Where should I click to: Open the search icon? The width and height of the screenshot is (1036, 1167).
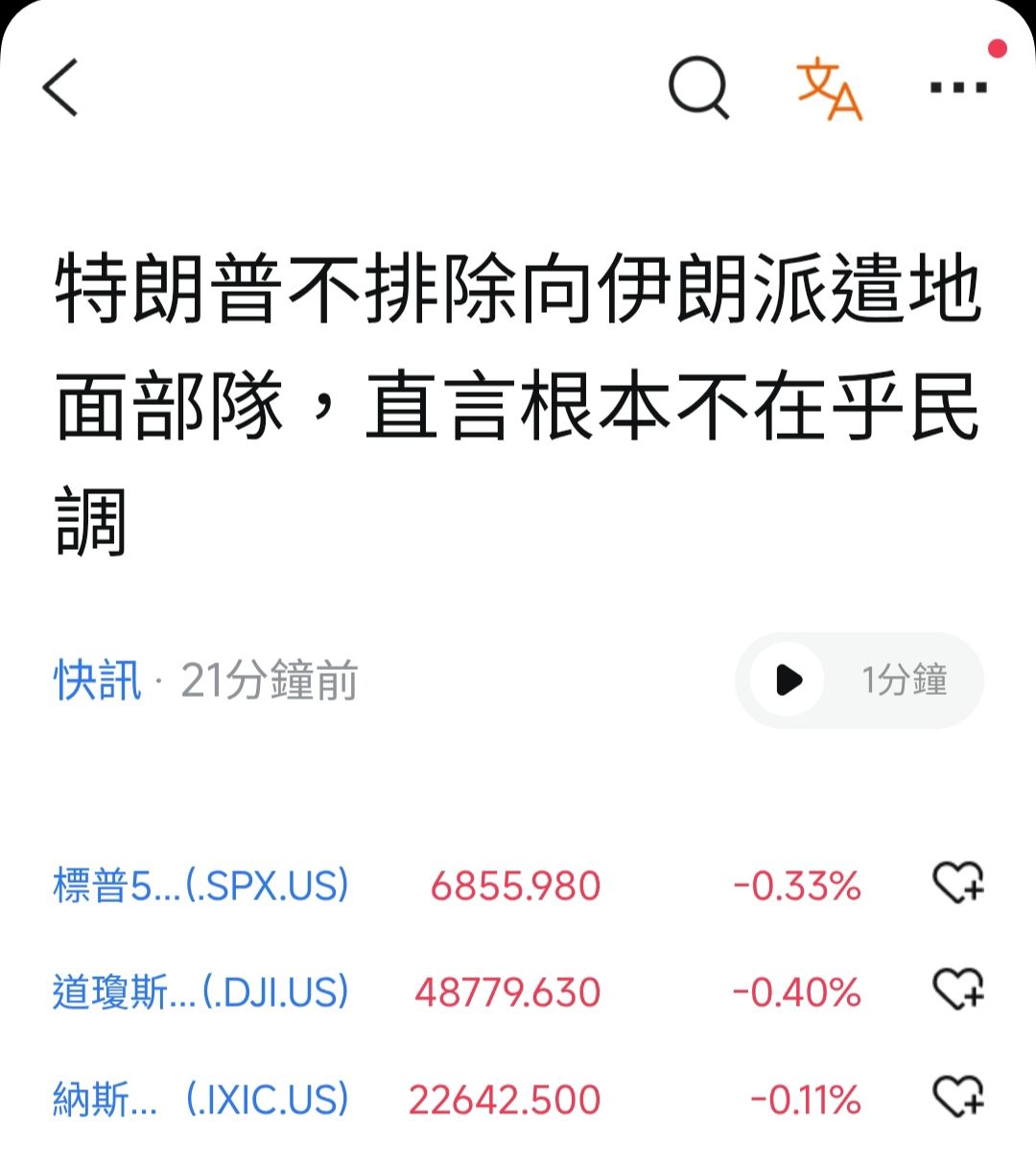pos(698,88)
